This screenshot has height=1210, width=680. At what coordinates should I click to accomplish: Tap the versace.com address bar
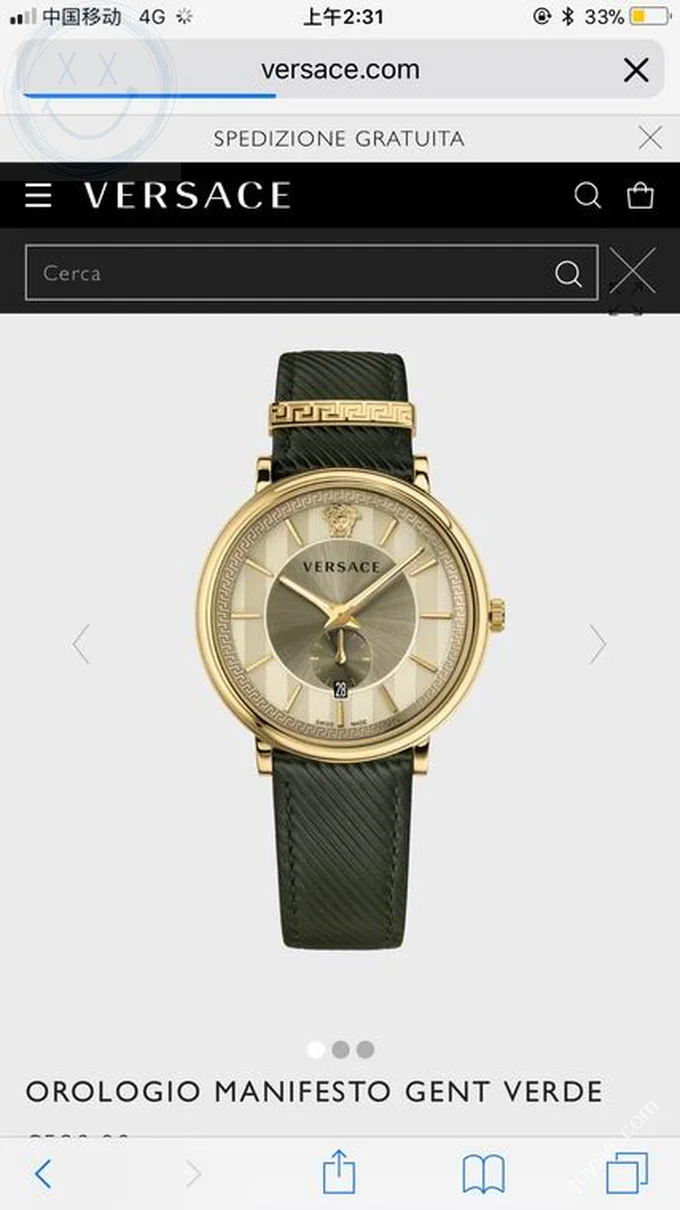(340, 70)
